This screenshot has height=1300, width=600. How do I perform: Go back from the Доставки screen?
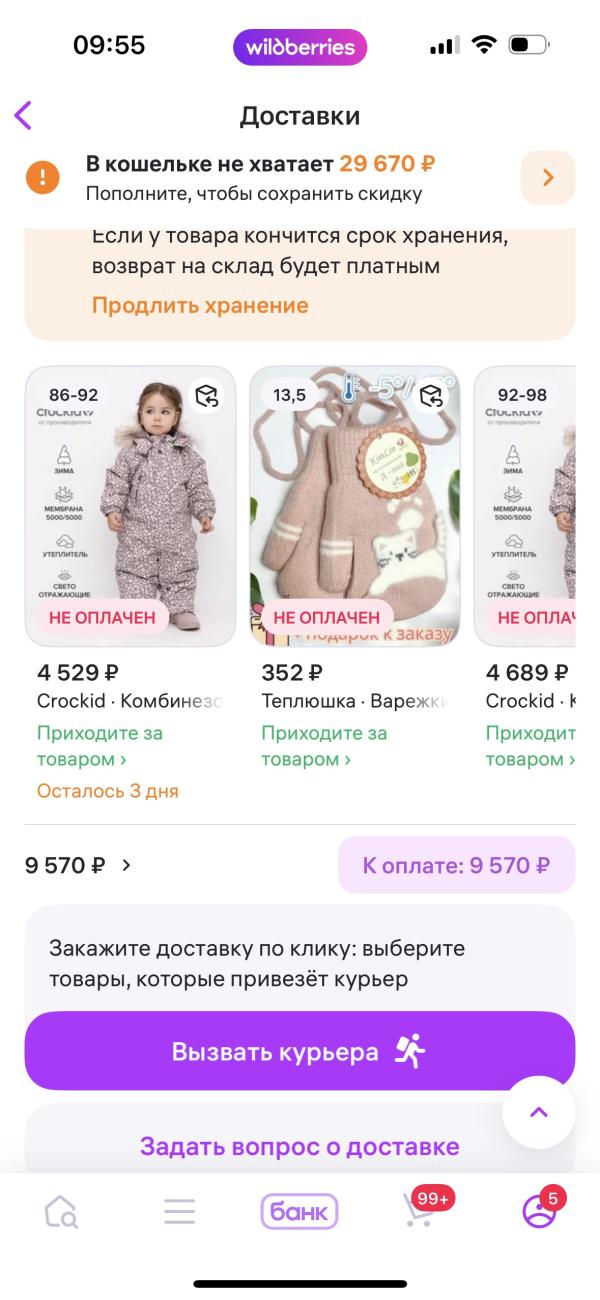click(x=24, y=115)
